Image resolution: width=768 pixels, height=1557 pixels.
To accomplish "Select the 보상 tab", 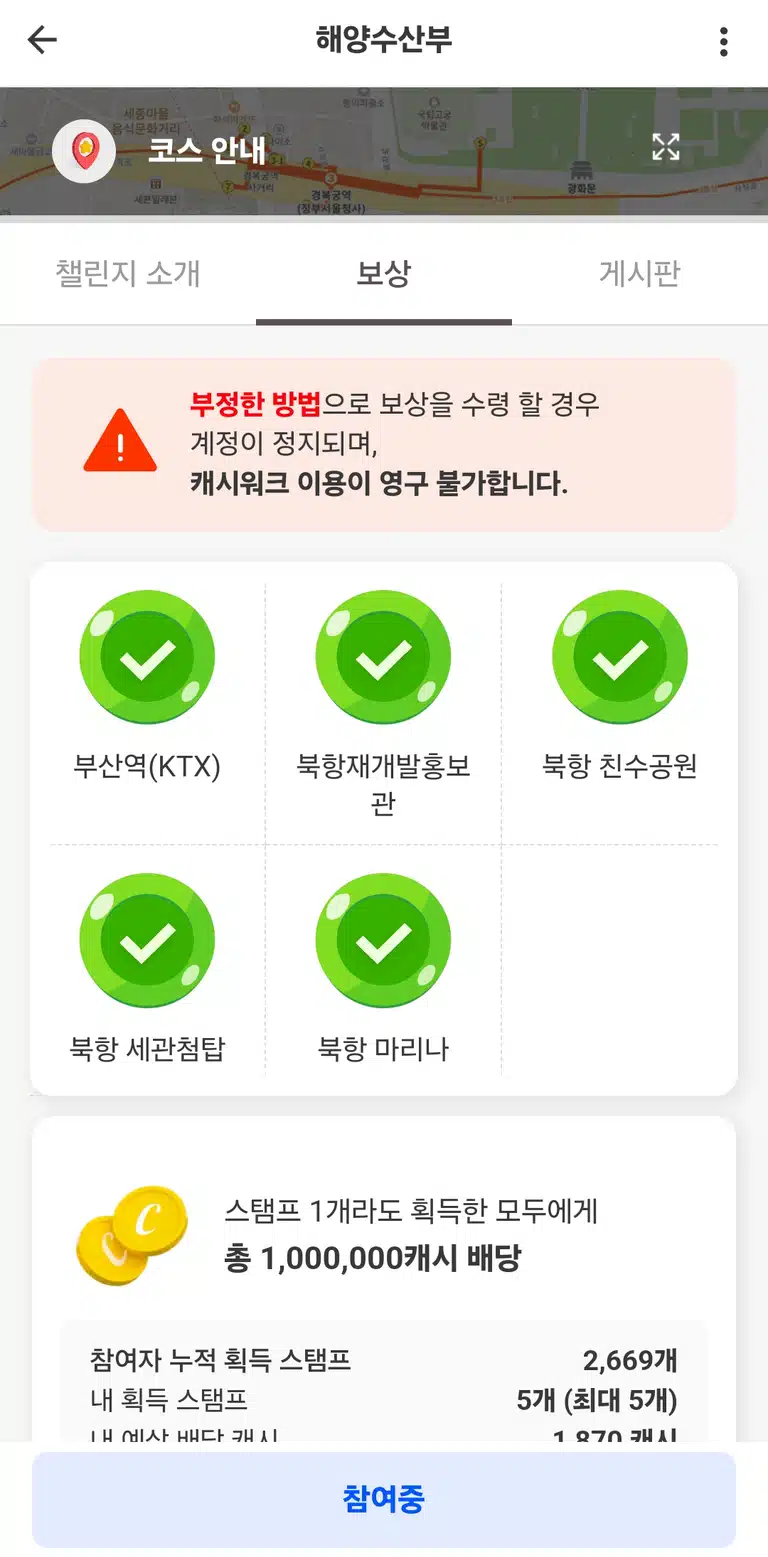I will pos(384,274).
